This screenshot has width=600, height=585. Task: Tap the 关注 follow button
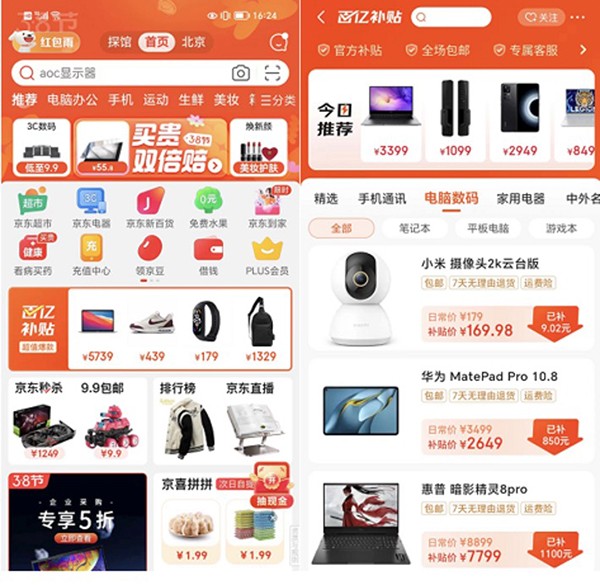pos(543,18)
